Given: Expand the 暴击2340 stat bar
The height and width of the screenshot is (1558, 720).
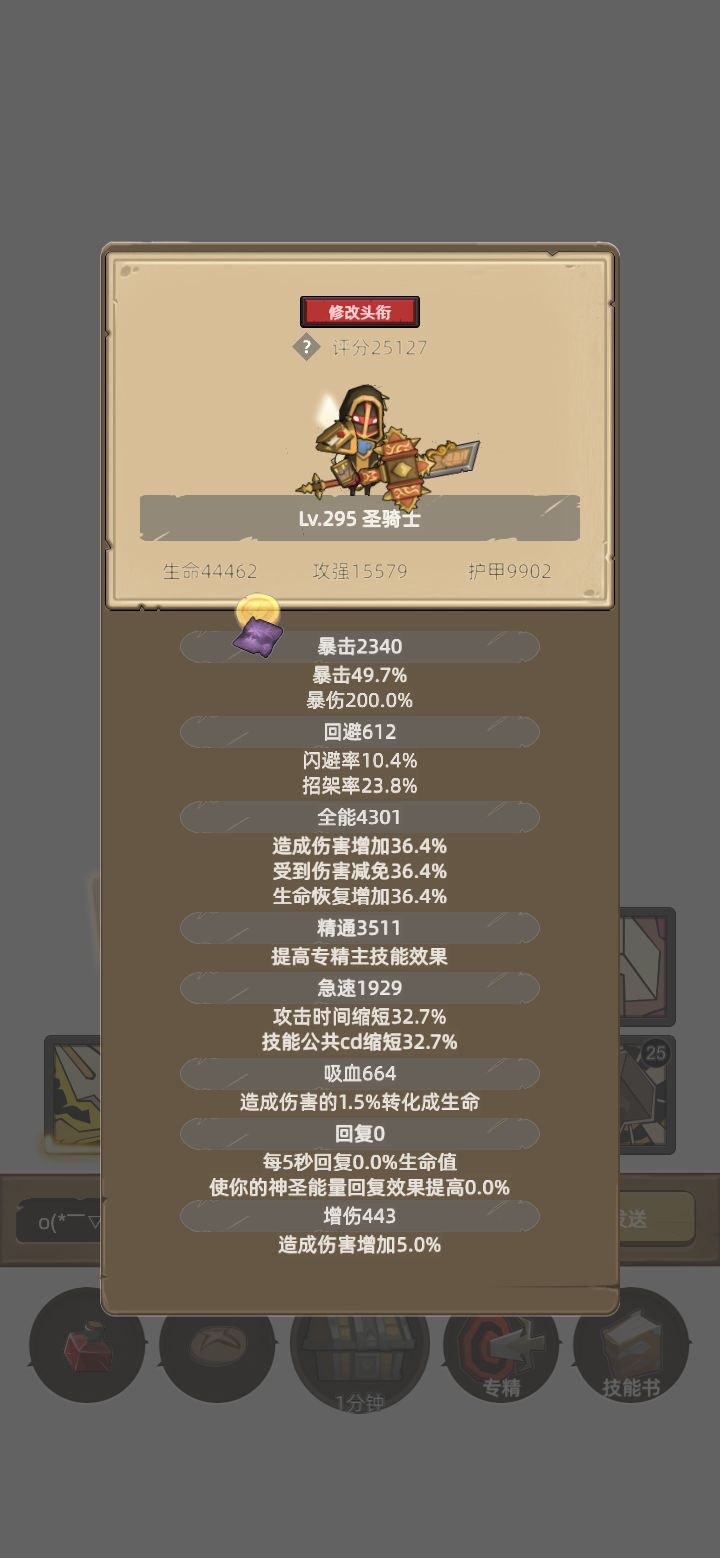Looking at the screenshot, I should tap(360, 647).
